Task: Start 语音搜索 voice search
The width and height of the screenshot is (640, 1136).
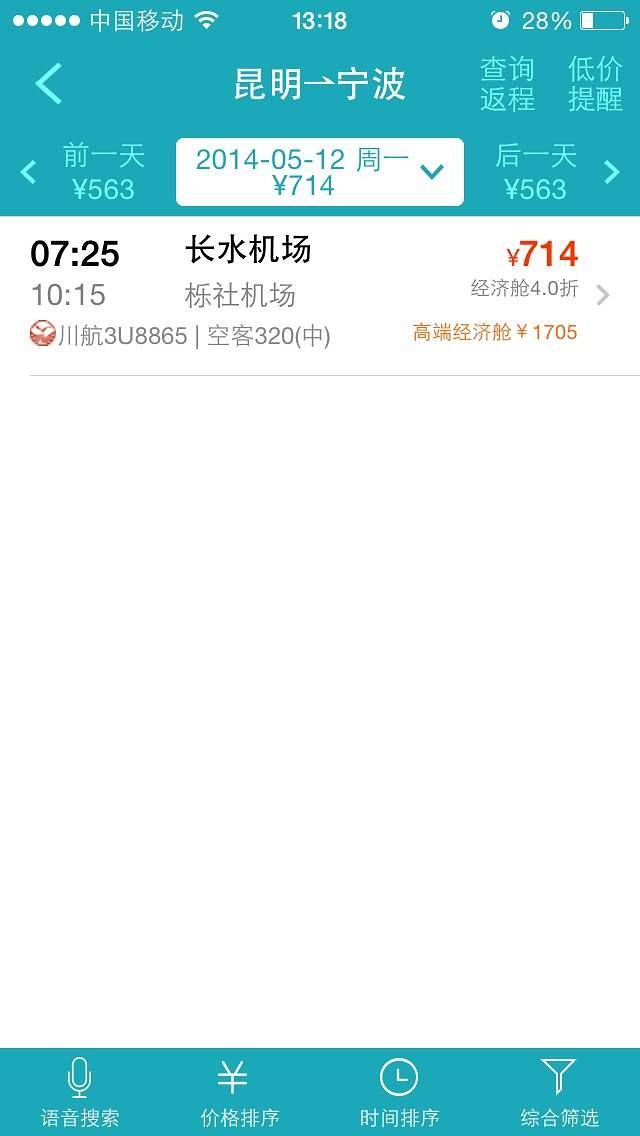Action: pyautogui.click(x=80, y=1092)
